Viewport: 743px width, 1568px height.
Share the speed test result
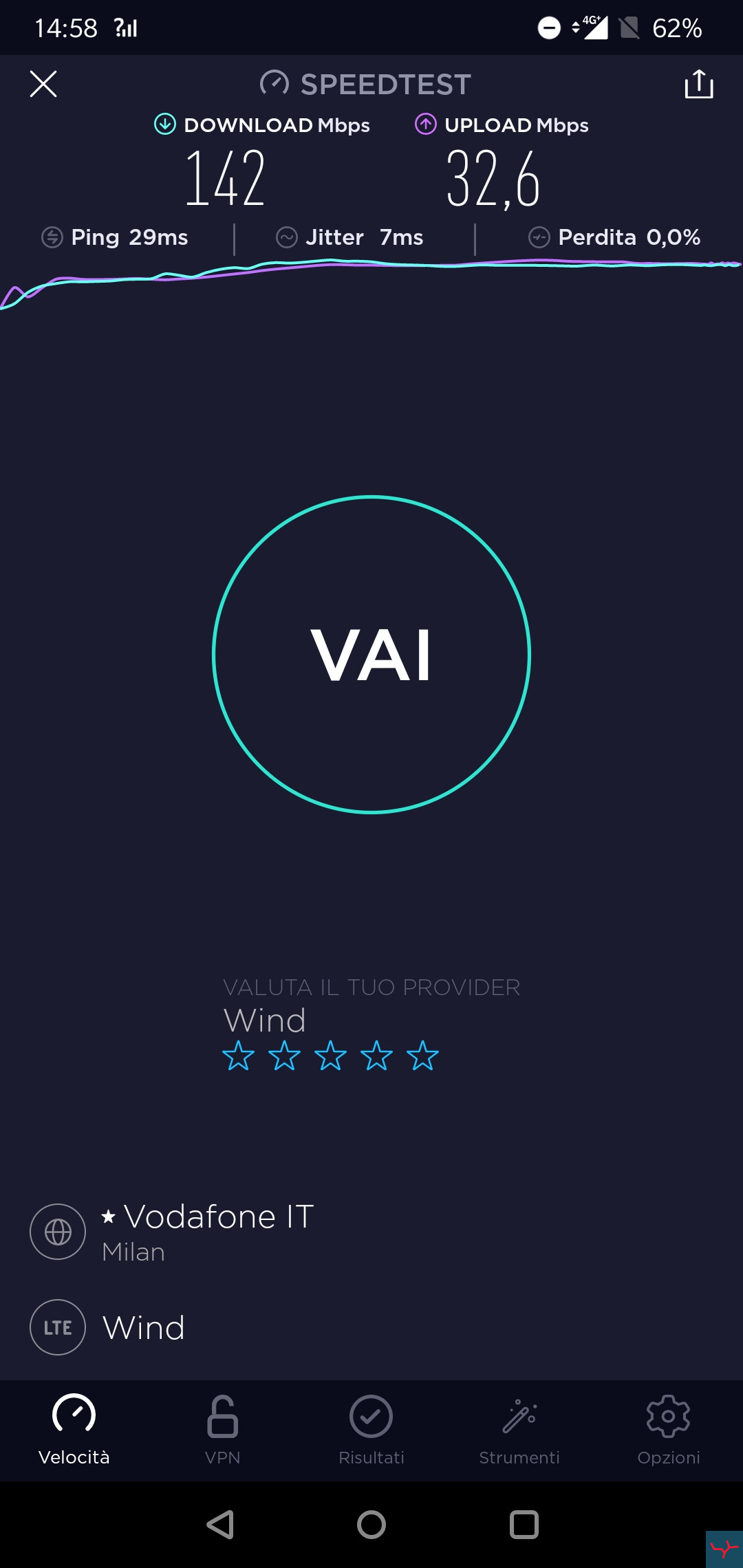[698, 84]
